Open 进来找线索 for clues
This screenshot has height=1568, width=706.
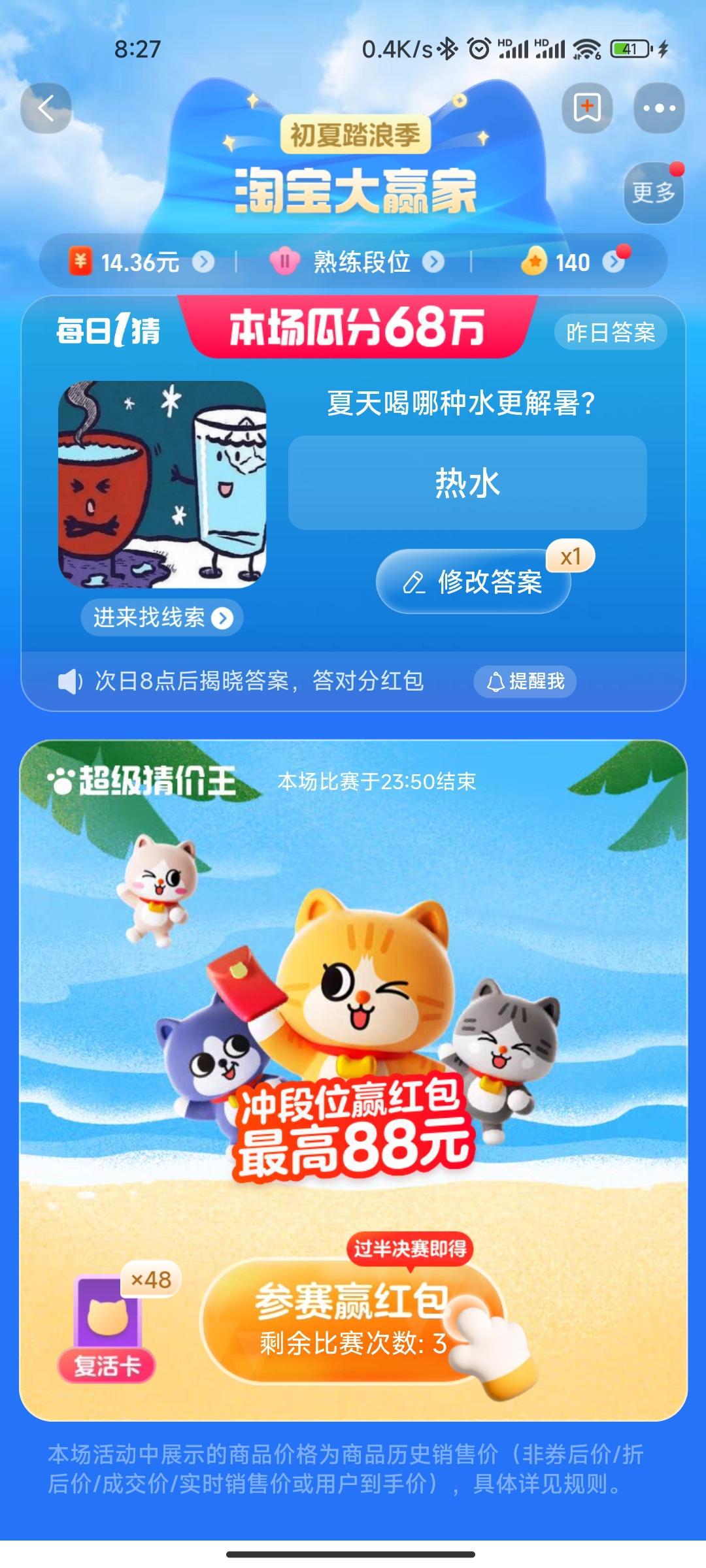point(162,618)
